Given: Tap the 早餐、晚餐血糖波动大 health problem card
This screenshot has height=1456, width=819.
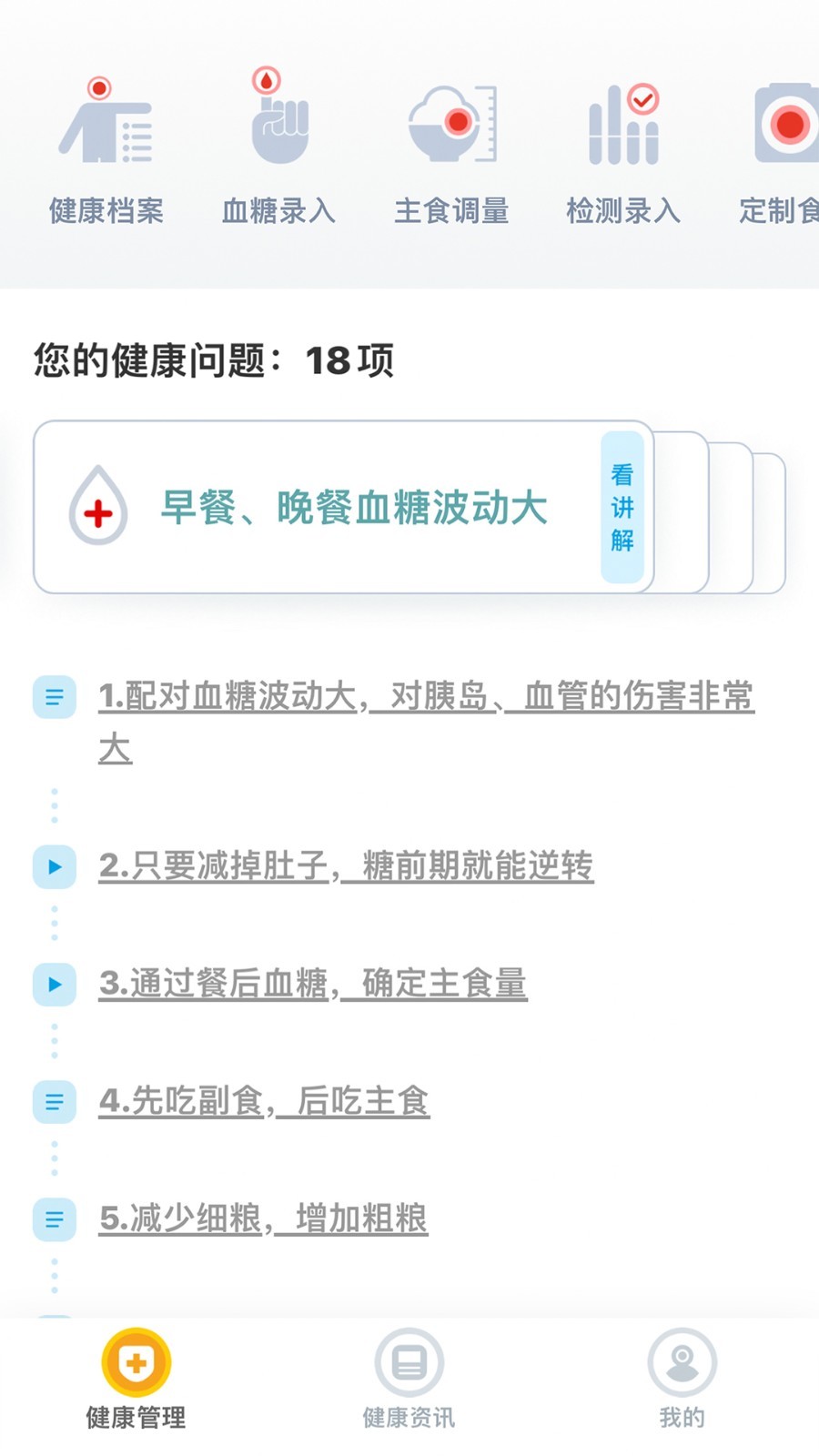Looking at the screenshot, I should 355,508.
